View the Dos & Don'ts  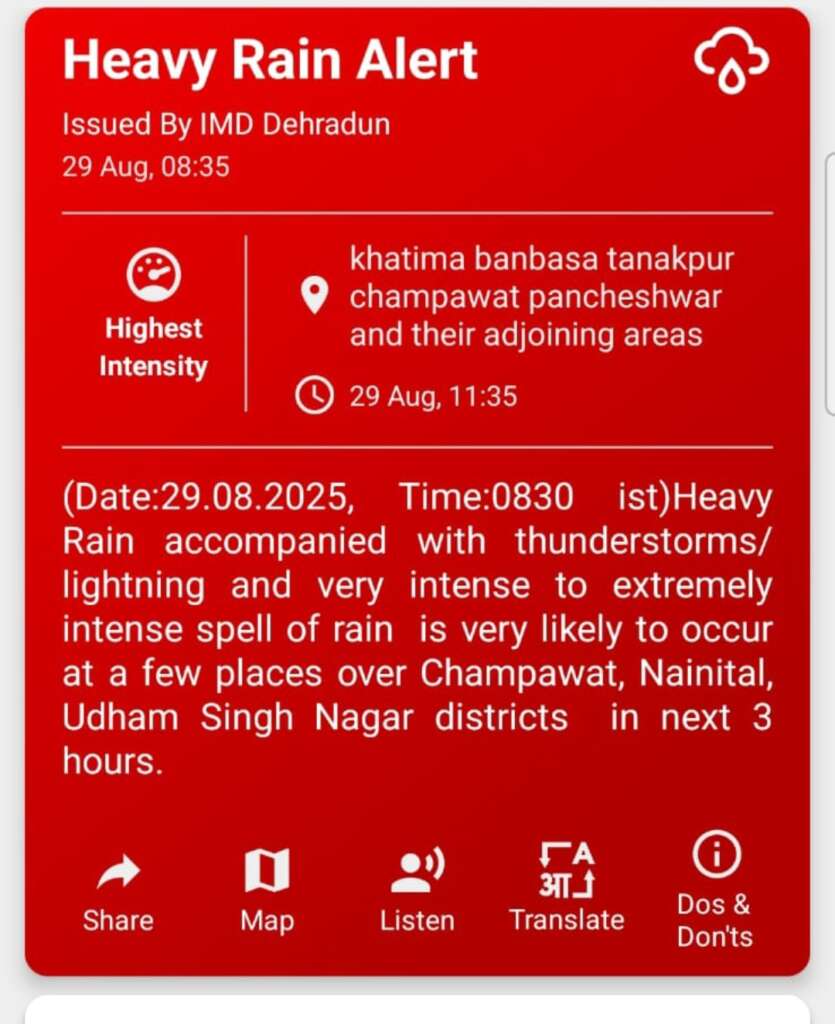pos(714,890)
